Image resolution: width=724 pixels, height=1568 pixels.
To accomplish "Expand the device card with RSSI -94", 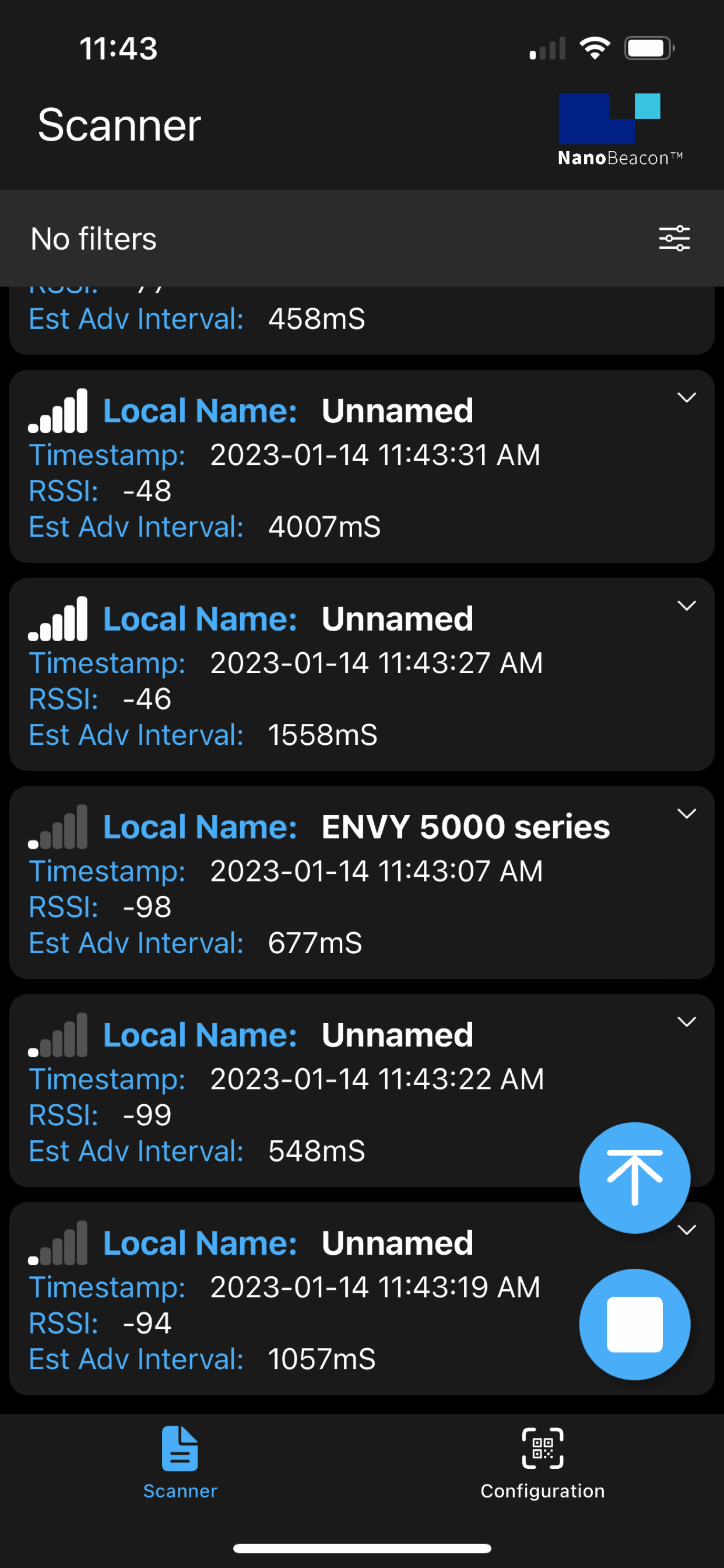I will pyautogui.click(x=686, y=1230).
